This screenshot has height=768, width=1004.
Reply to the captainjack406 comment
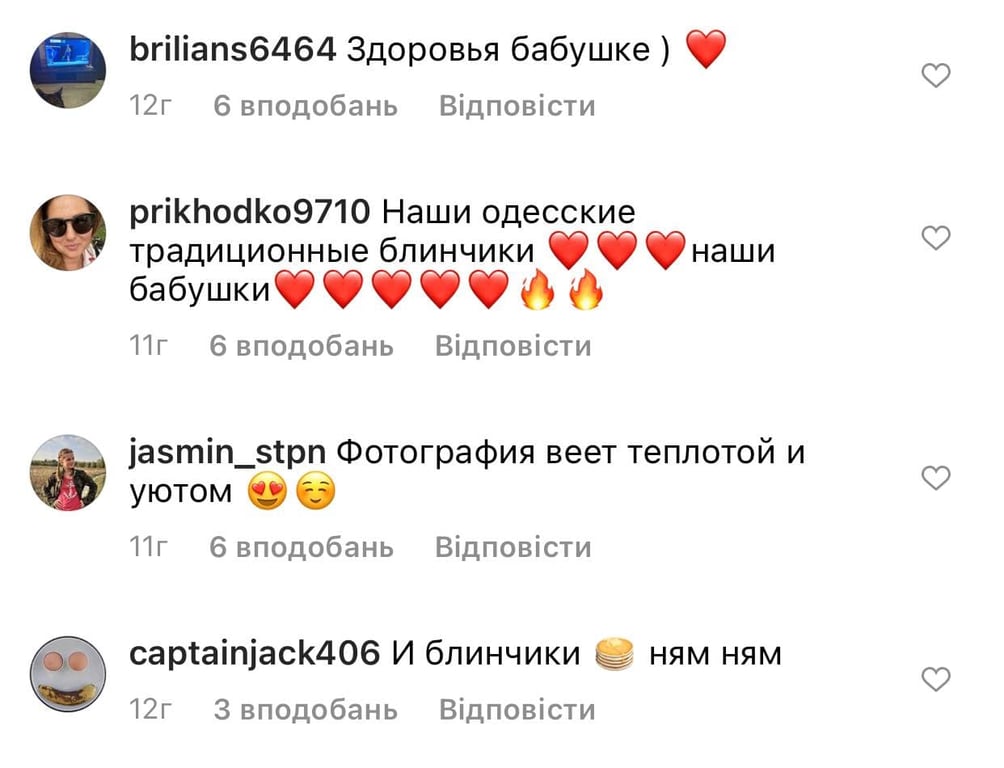[516, 710]
